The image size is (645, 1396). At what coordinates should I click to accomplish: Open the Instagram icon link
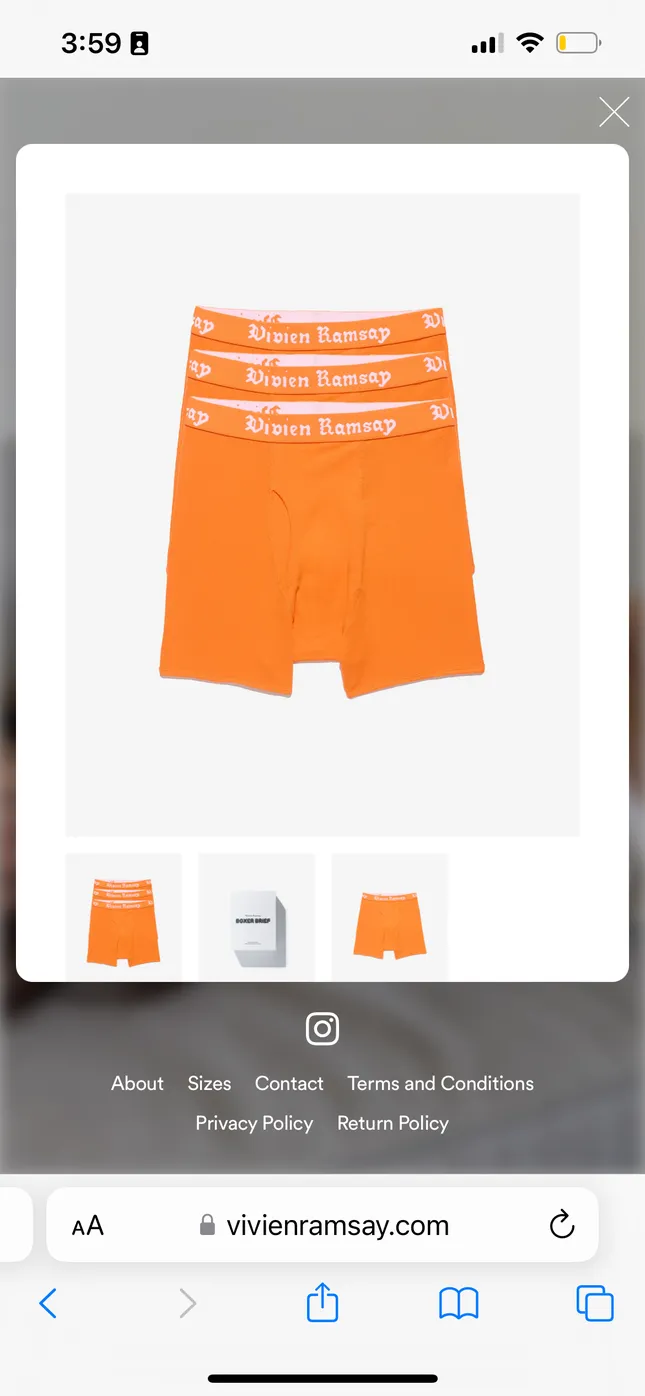pyautogui.click(x=322, y=1028)
